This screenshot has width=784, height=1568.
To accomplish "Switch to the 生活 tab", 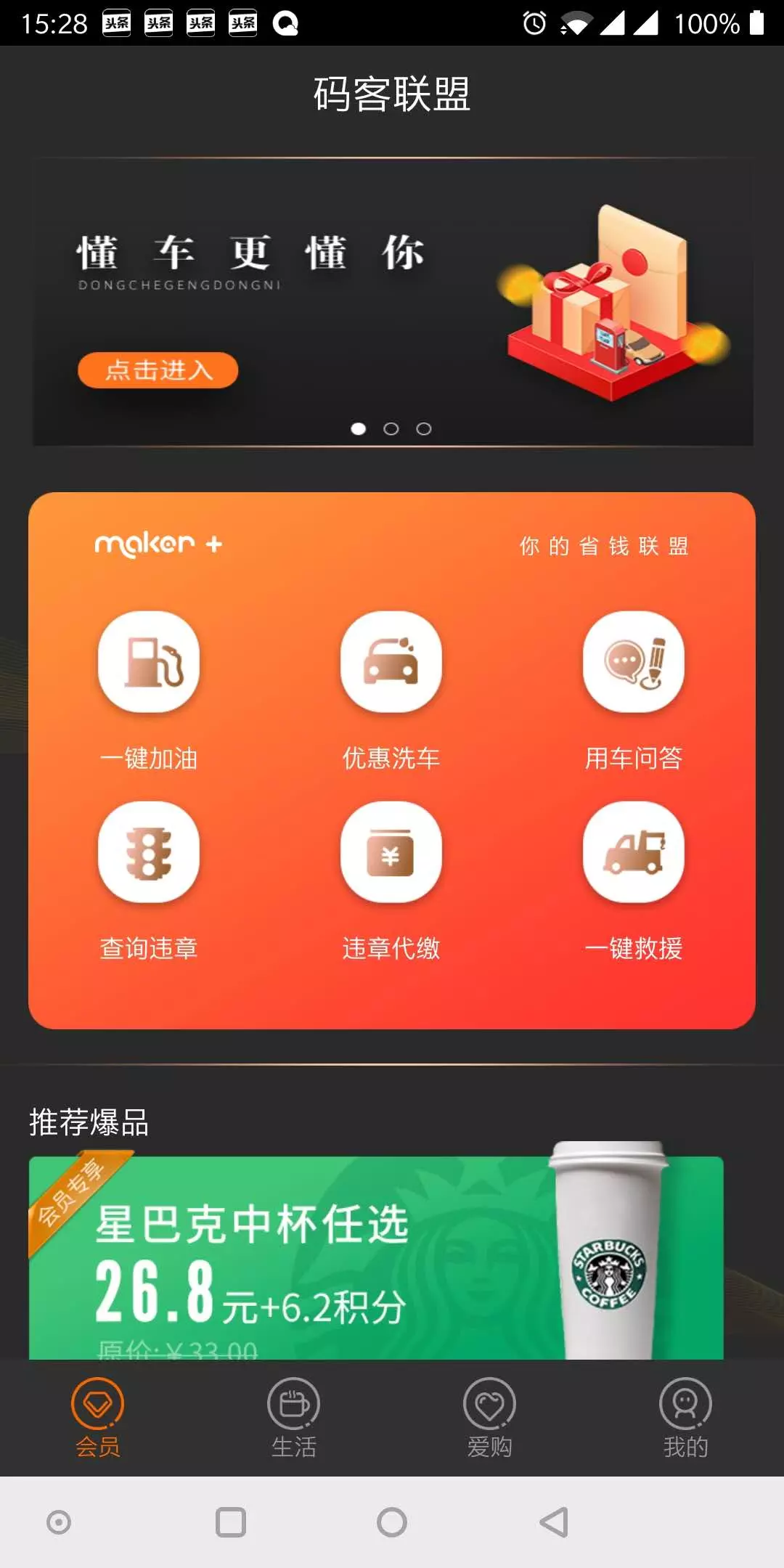I will 293,1417.
